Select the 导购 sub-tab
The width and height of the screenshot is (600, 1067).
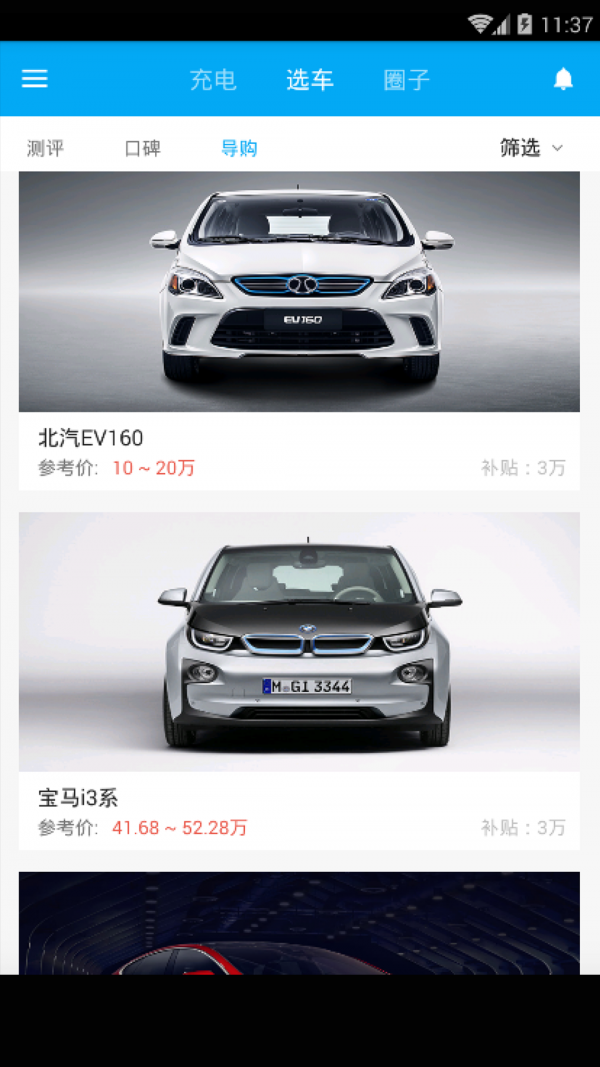tap(239, 148)
